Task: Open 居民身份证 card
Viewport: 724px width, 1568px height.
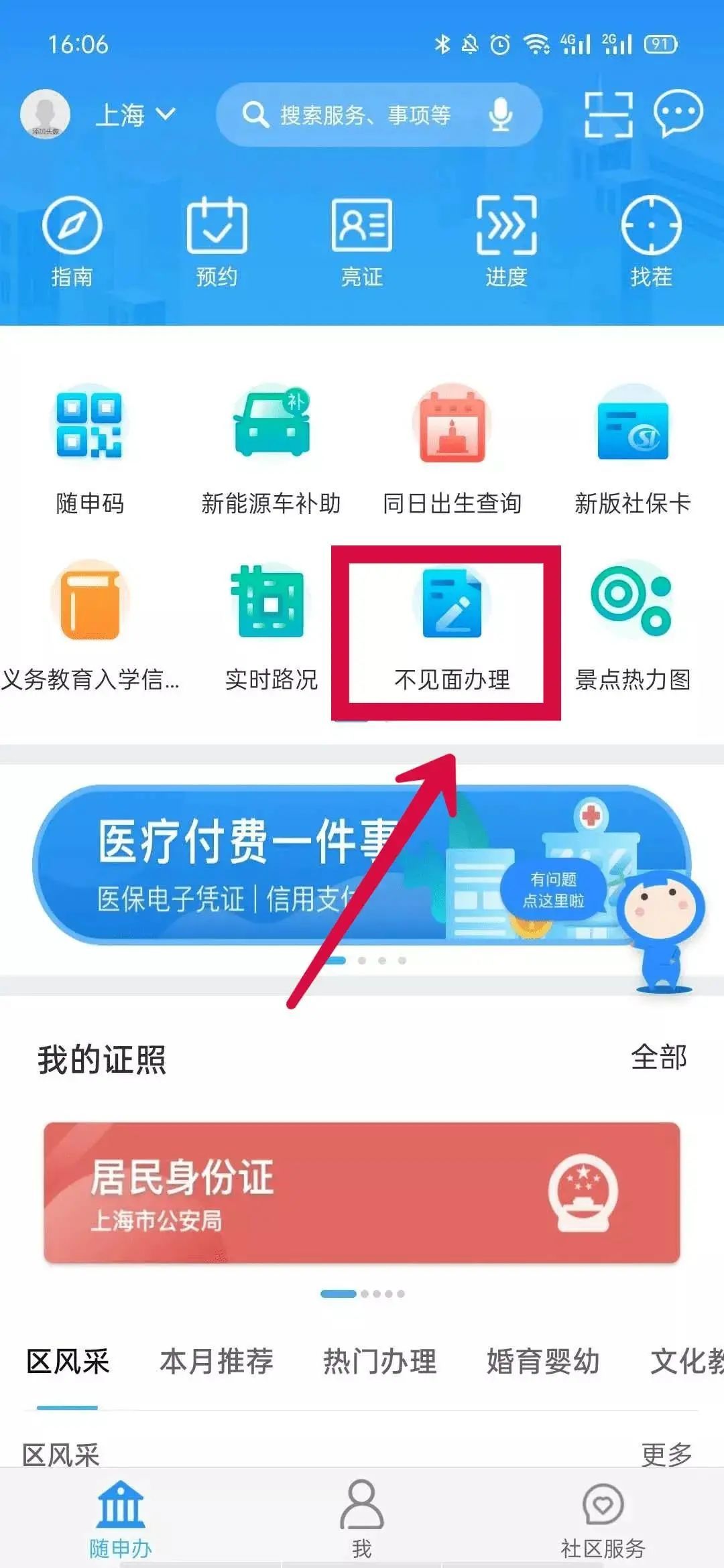Action: click(x=362, y=1193)
